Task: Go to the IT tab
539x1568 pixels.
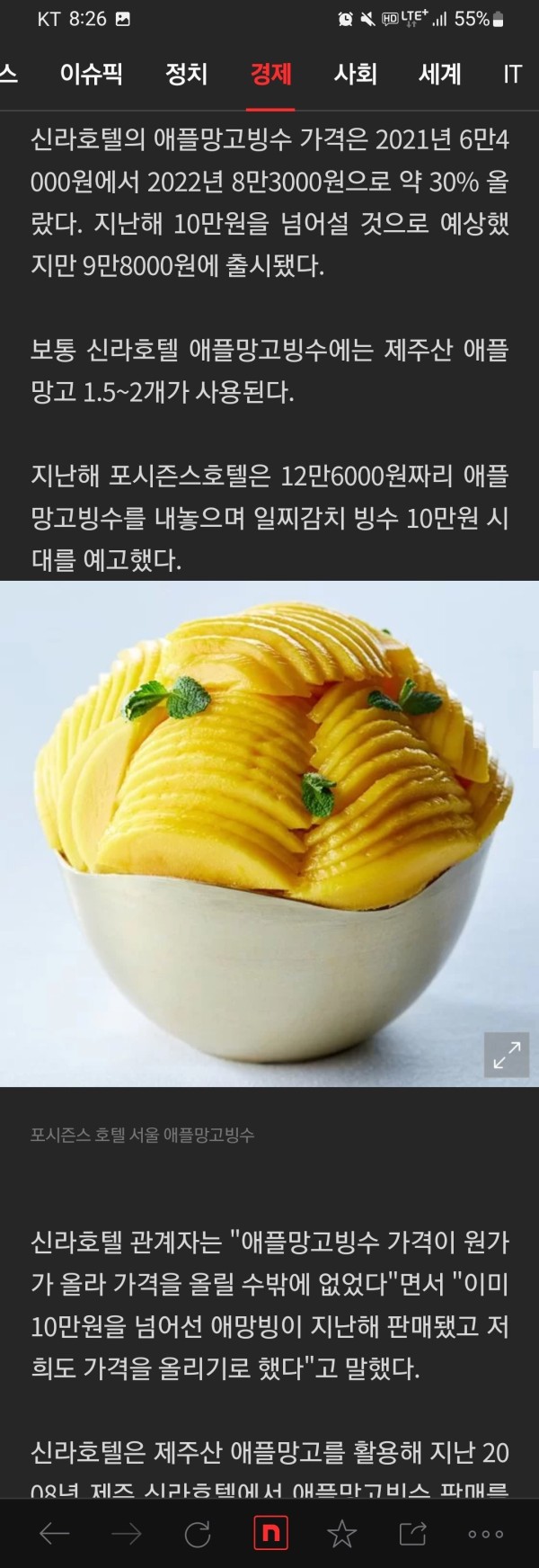Action: click(x=512, y=74)
